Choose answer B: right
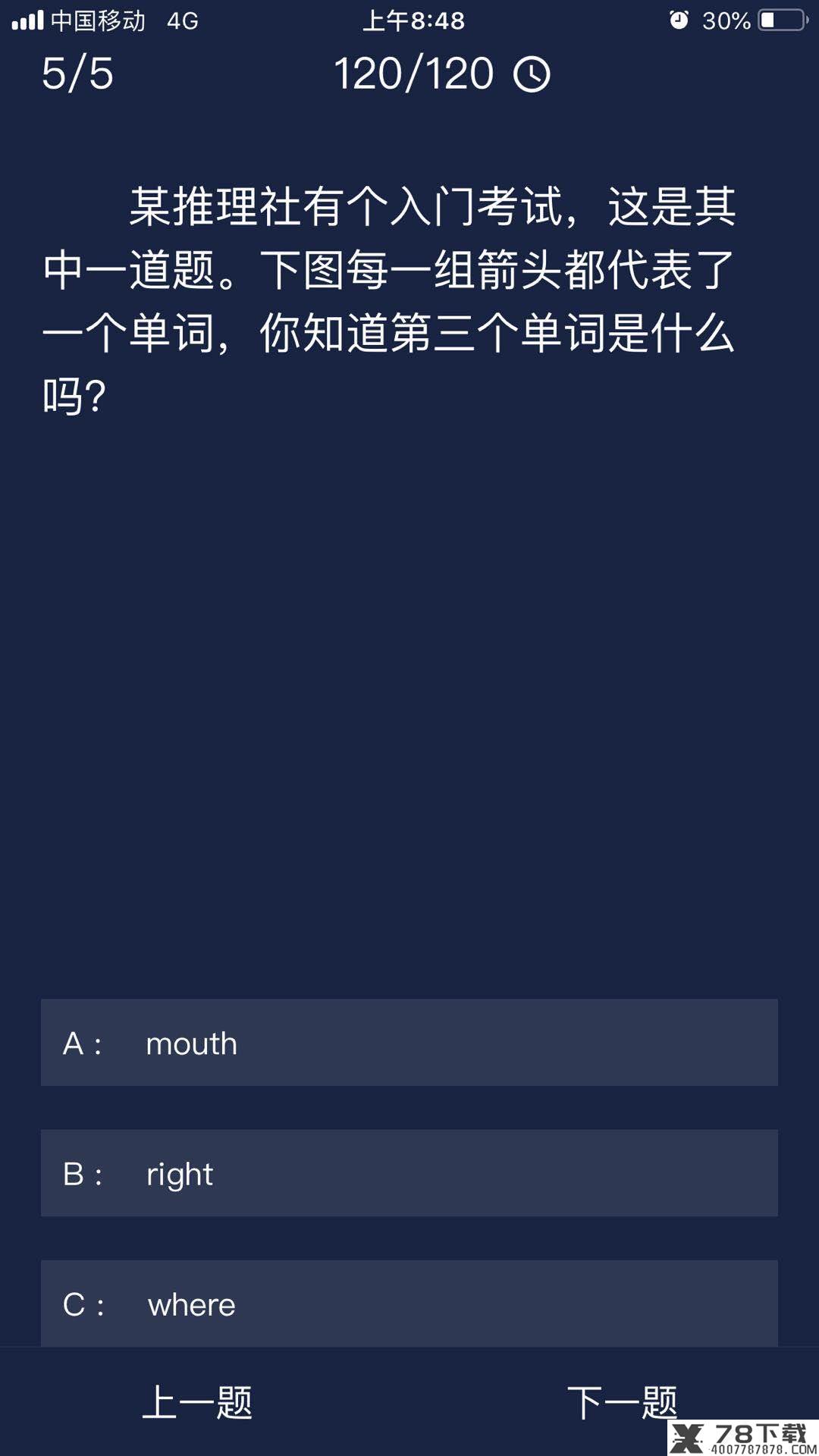 click(409, 1173)
